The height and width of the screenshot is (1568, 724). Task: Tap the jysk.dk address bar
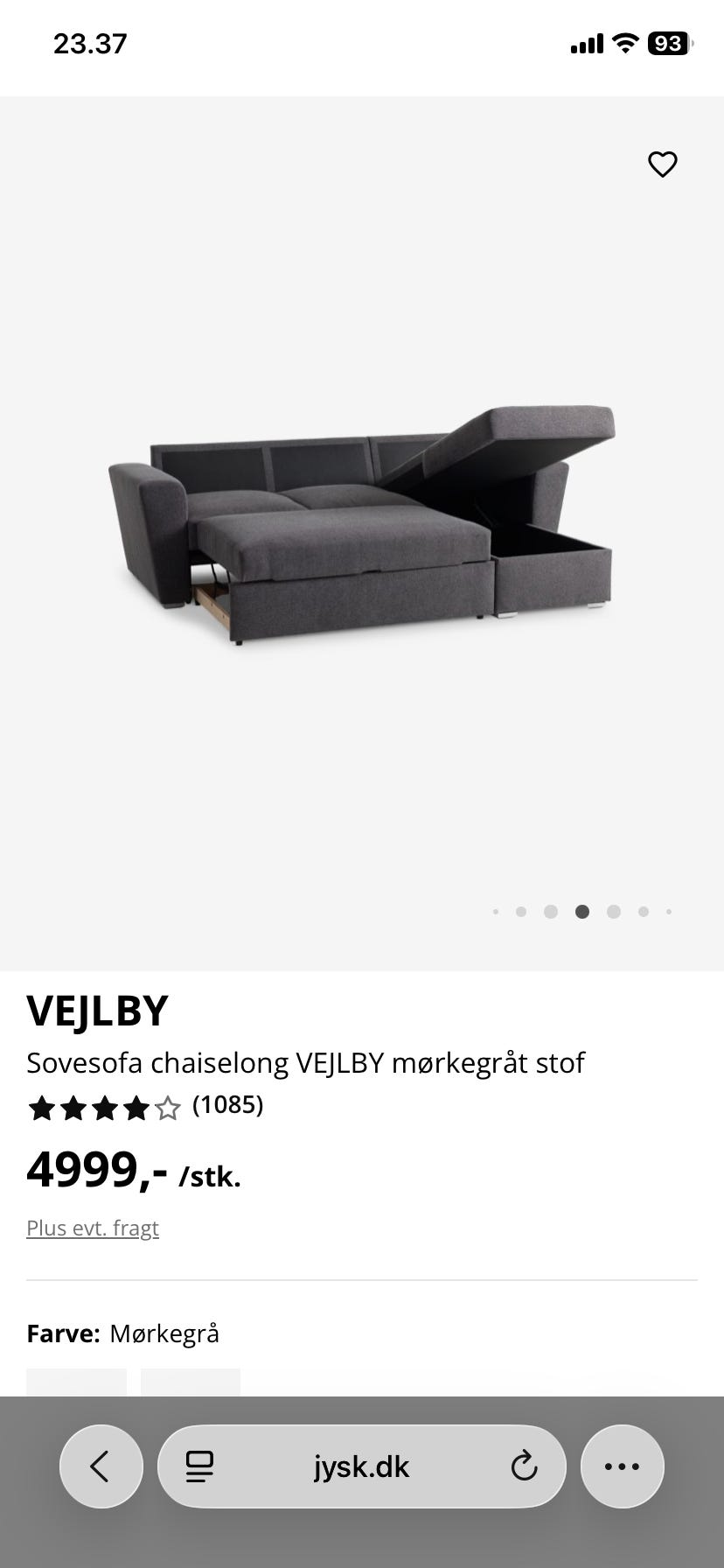pyautogui.click(x=361, y=1466)
